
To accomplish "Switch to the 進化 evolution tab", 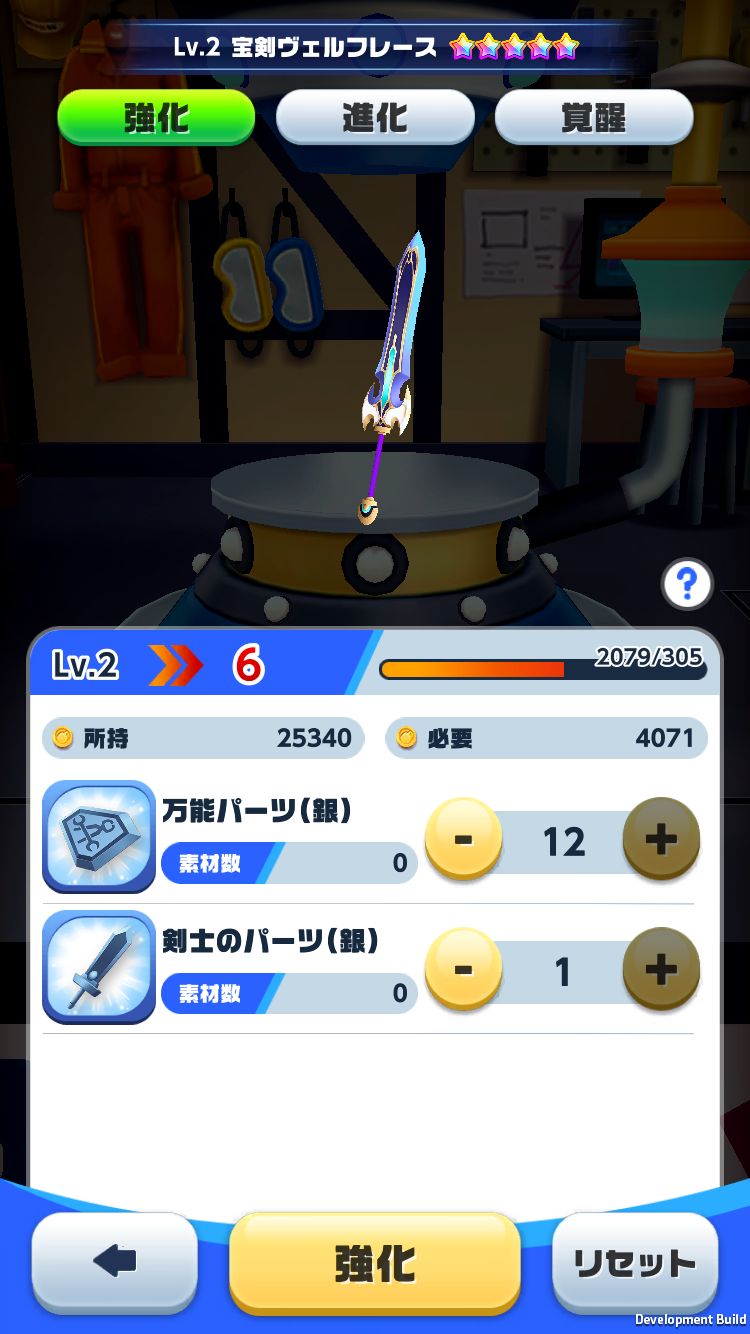I will click(x=374, y=116).
